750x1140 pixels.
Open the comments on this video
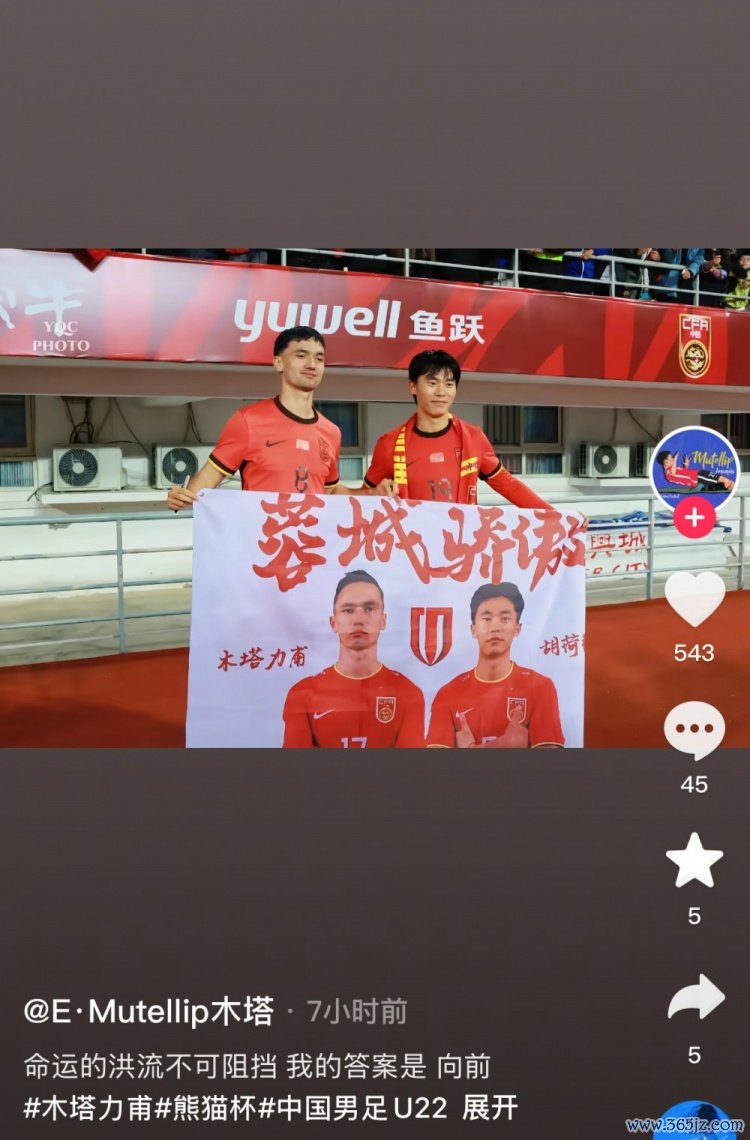click(x=694, y=730)
